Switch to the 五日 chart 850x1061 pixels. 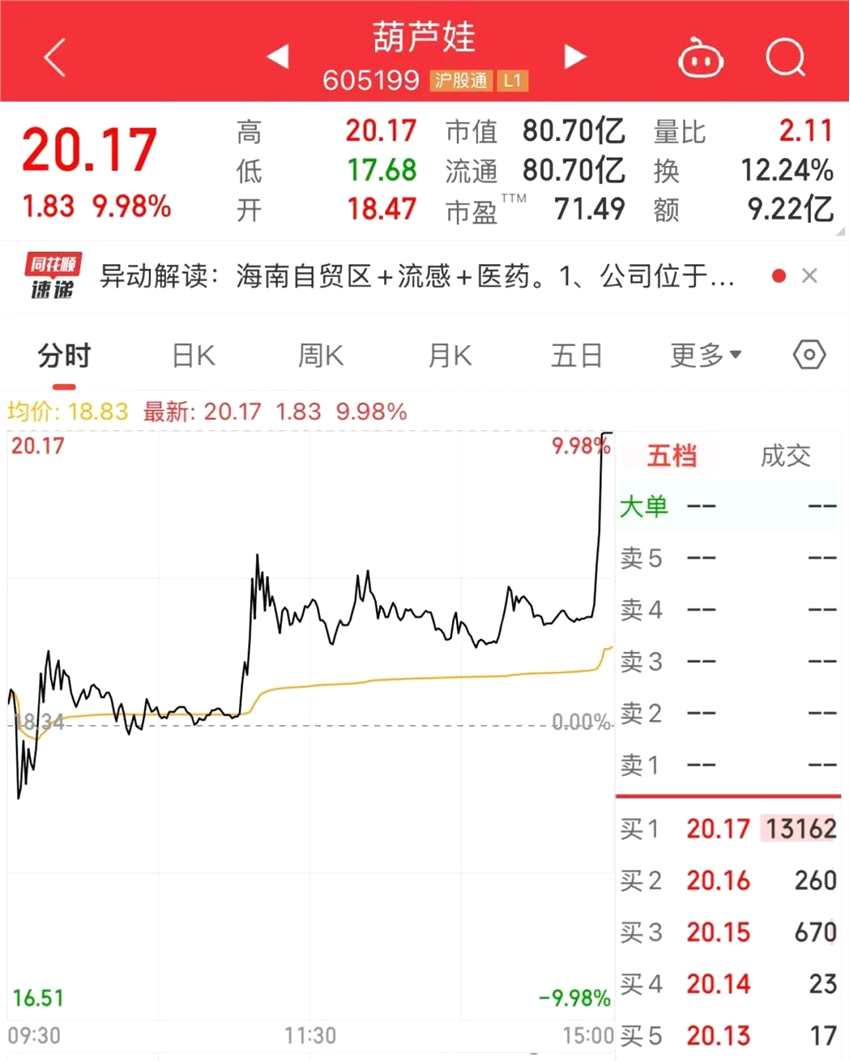tap(577, 355)
